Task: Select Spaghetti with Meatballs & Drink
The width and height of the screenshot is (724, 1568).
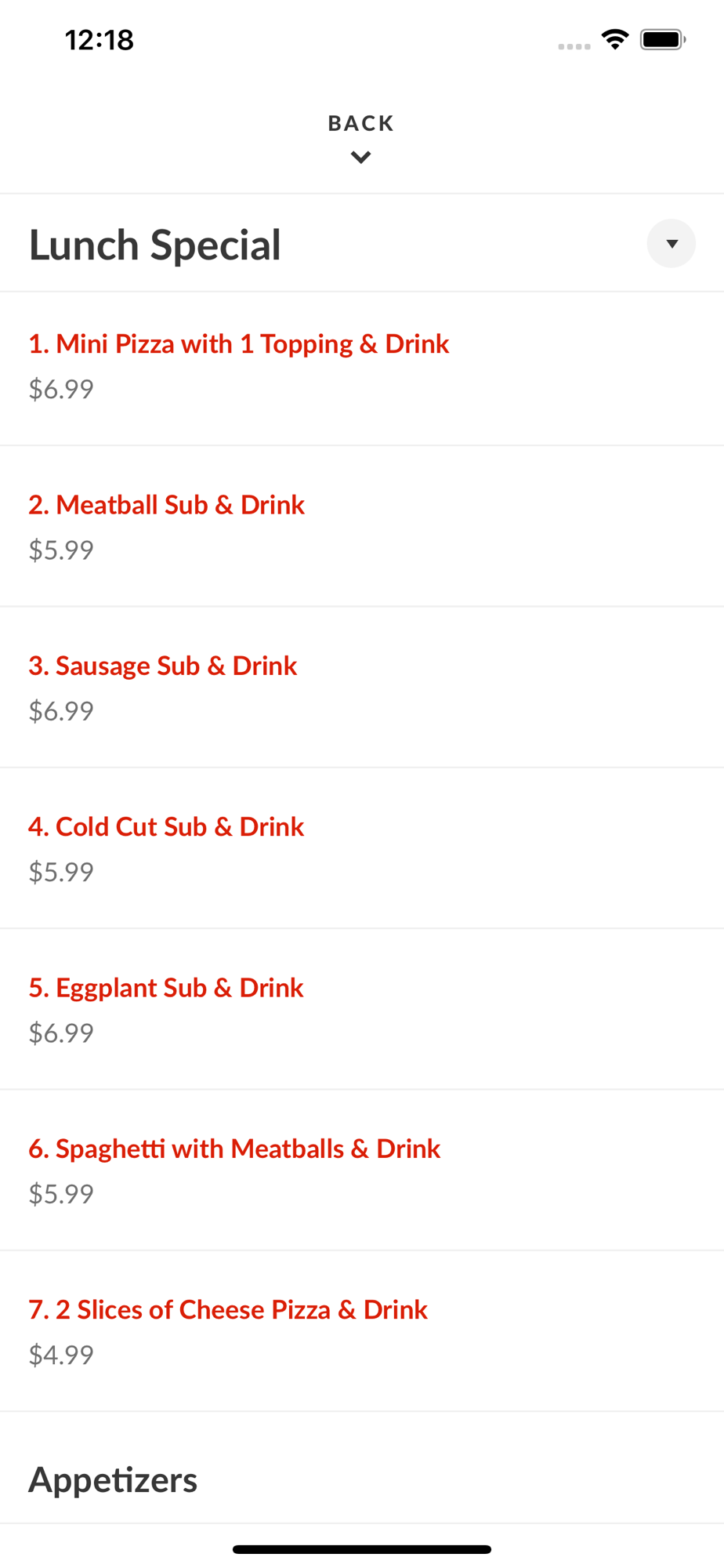Action: click(234, 1149)
